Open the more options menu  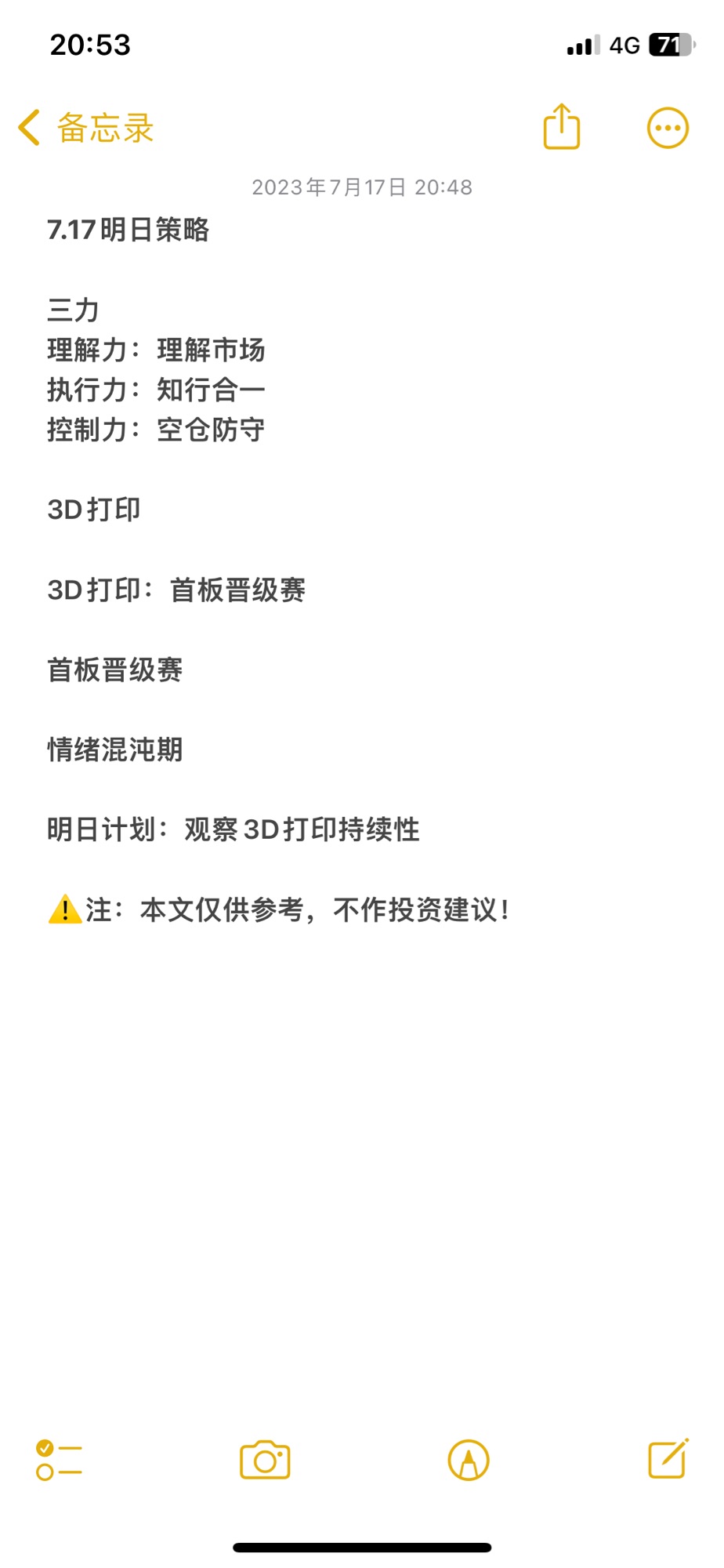click(x=668, y=128)
